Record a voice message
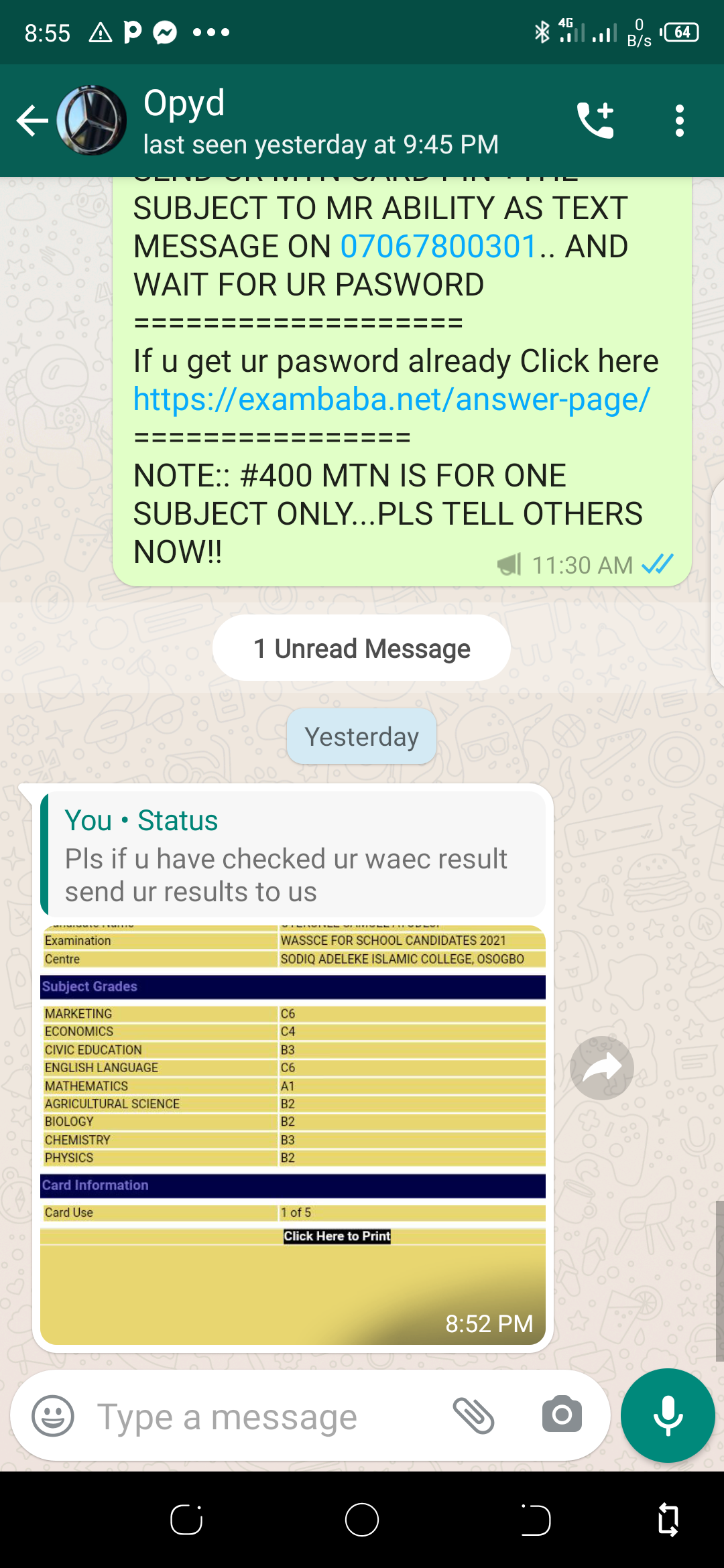724x1568 pixels. (x=668, y=1415)
